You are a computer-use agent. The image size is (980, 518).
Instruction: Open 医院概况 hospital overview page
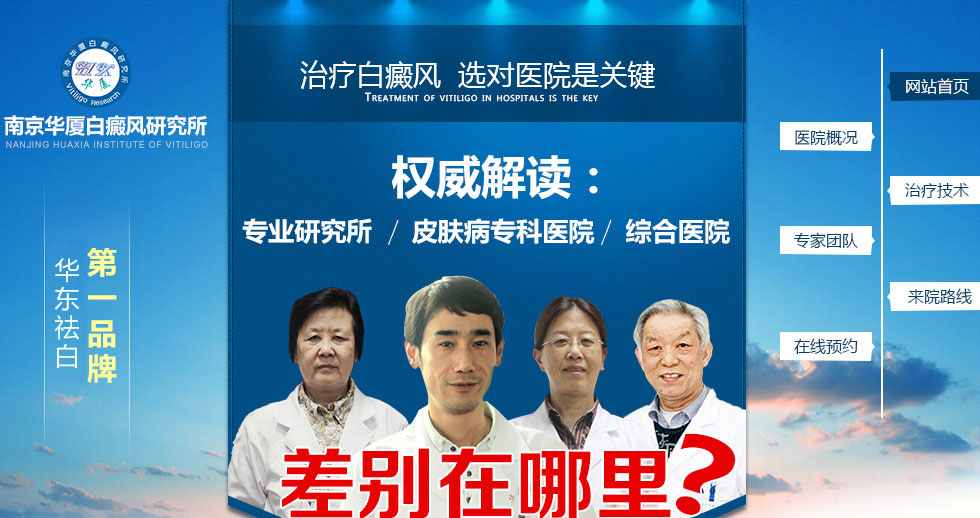(x=826, y=137)
